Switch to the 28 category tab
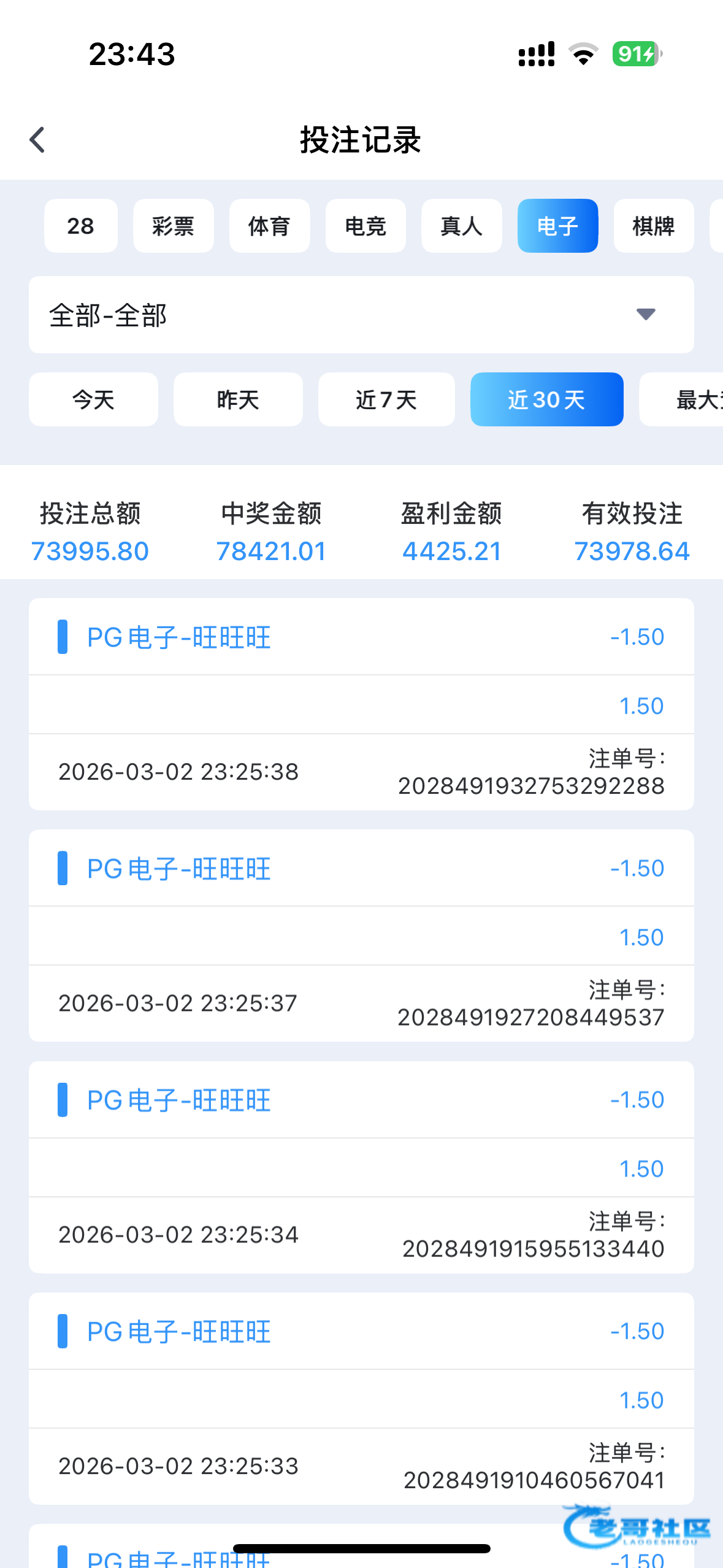This screenshot has height=1568, width=723. click(x=80, y=226)
